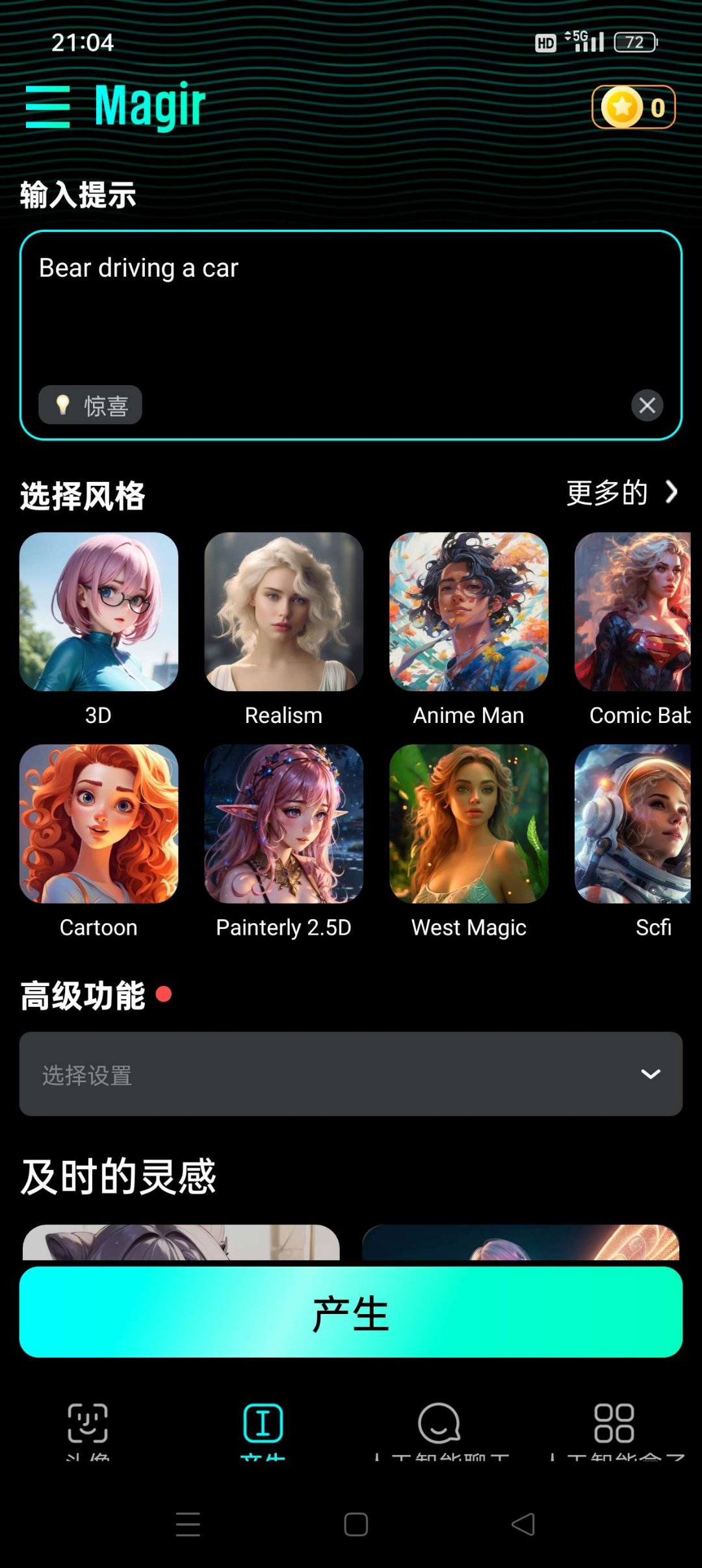This screenshot has width=702, height=1568.
Task: Clear the prompt text with X
Action: tap(647, 405)
